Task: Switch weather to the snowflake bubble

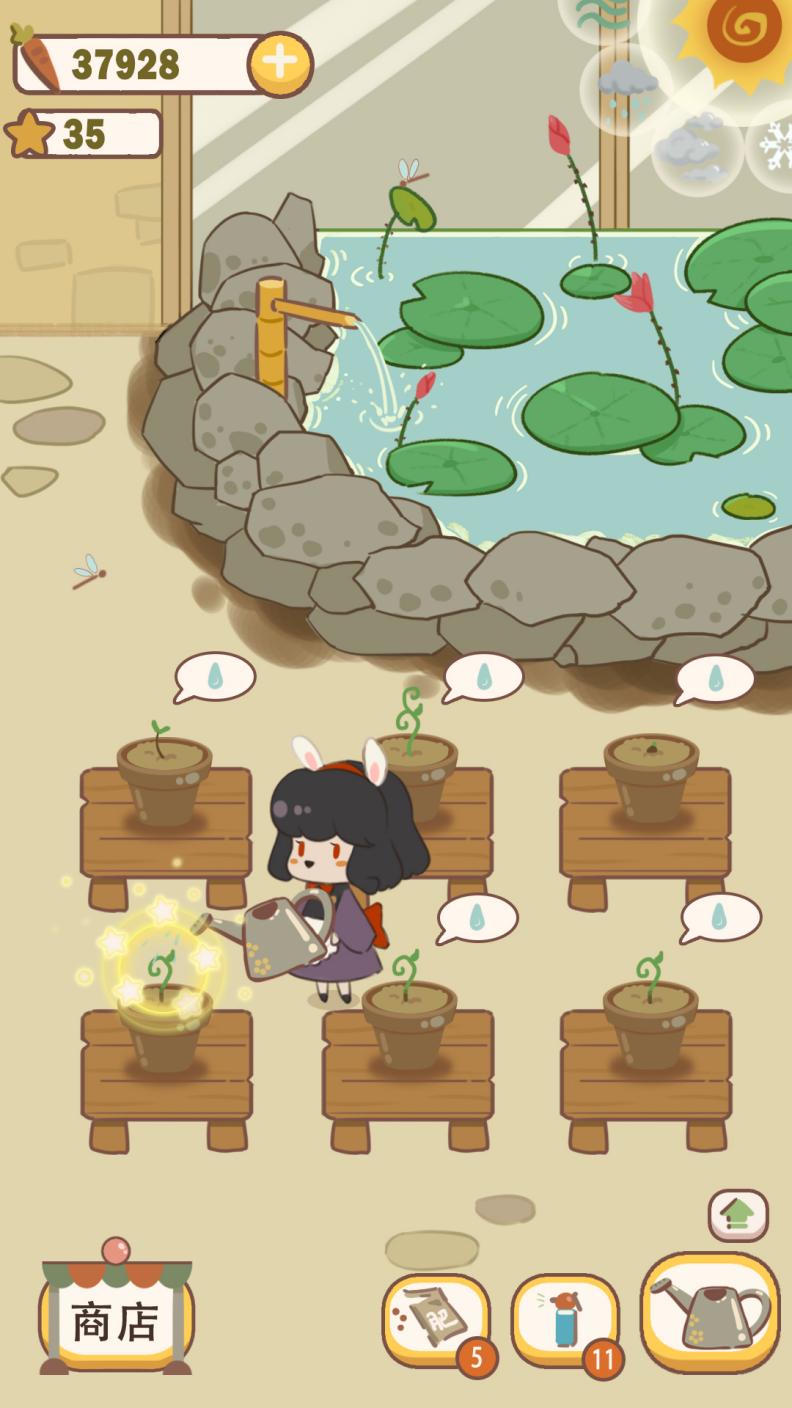Action: pos(774,145)
